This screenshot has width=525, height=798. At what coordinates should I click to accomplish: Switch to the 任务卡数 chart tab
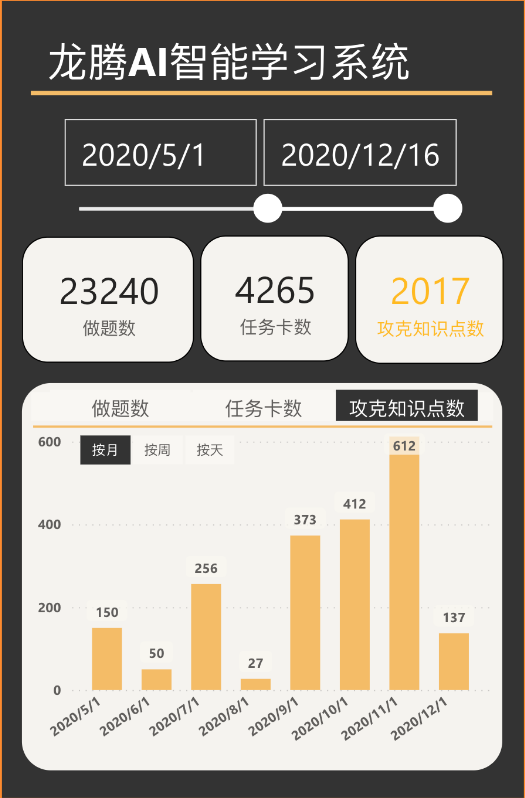[x=264, y=408]
